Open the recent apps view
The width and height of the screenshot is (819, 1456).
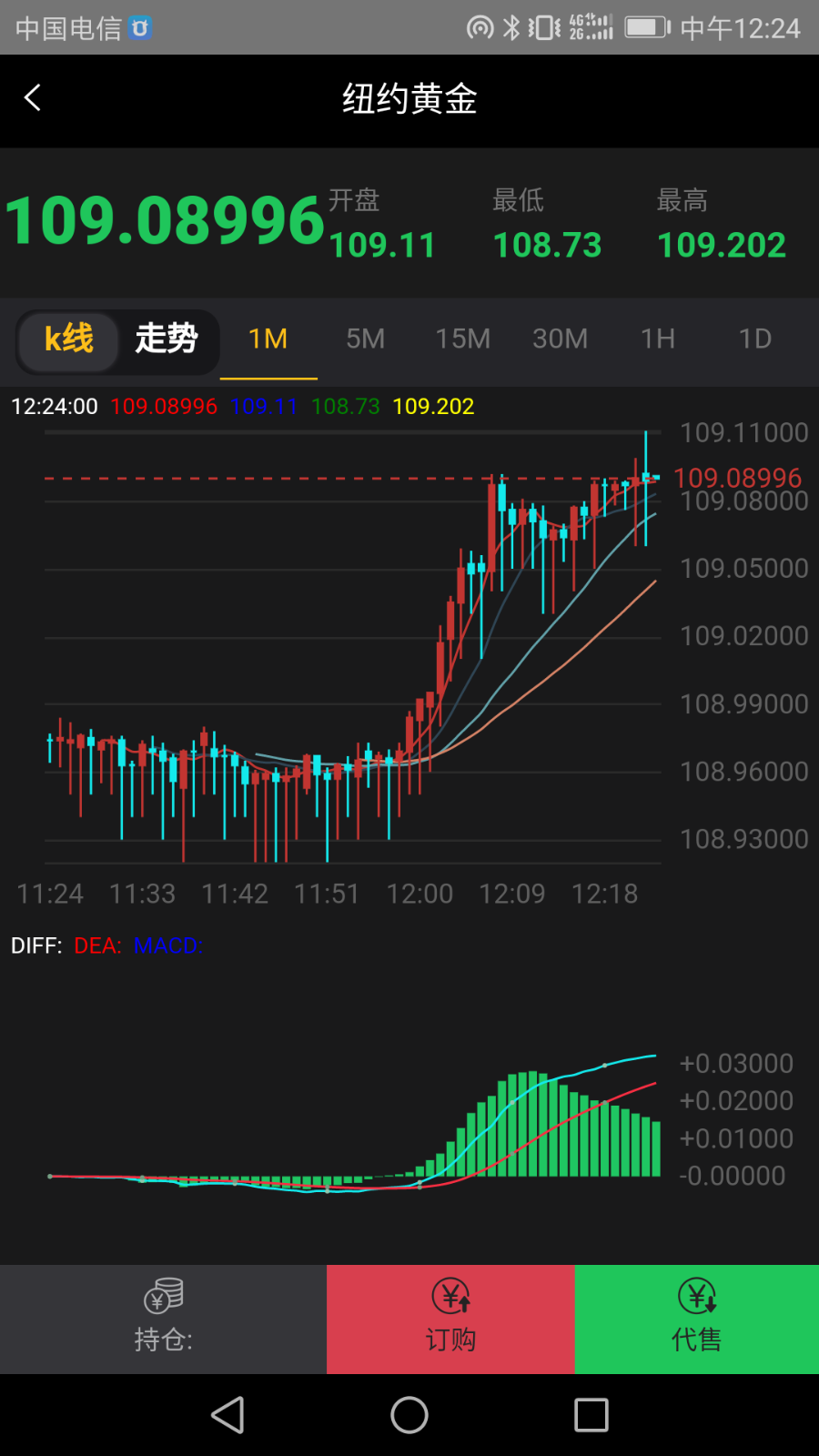[591, 1415]
